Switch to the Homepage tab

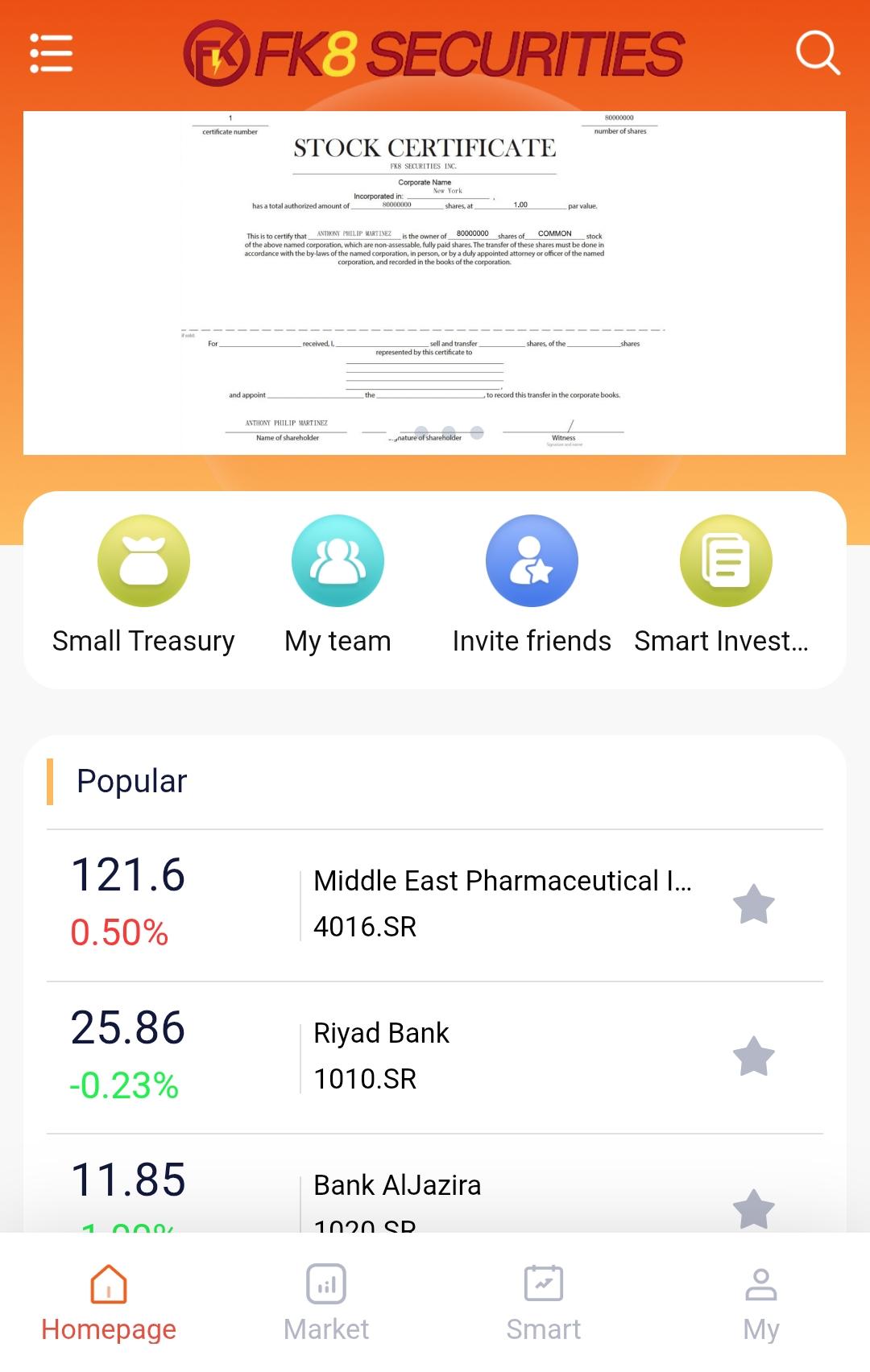point(109,1298)
